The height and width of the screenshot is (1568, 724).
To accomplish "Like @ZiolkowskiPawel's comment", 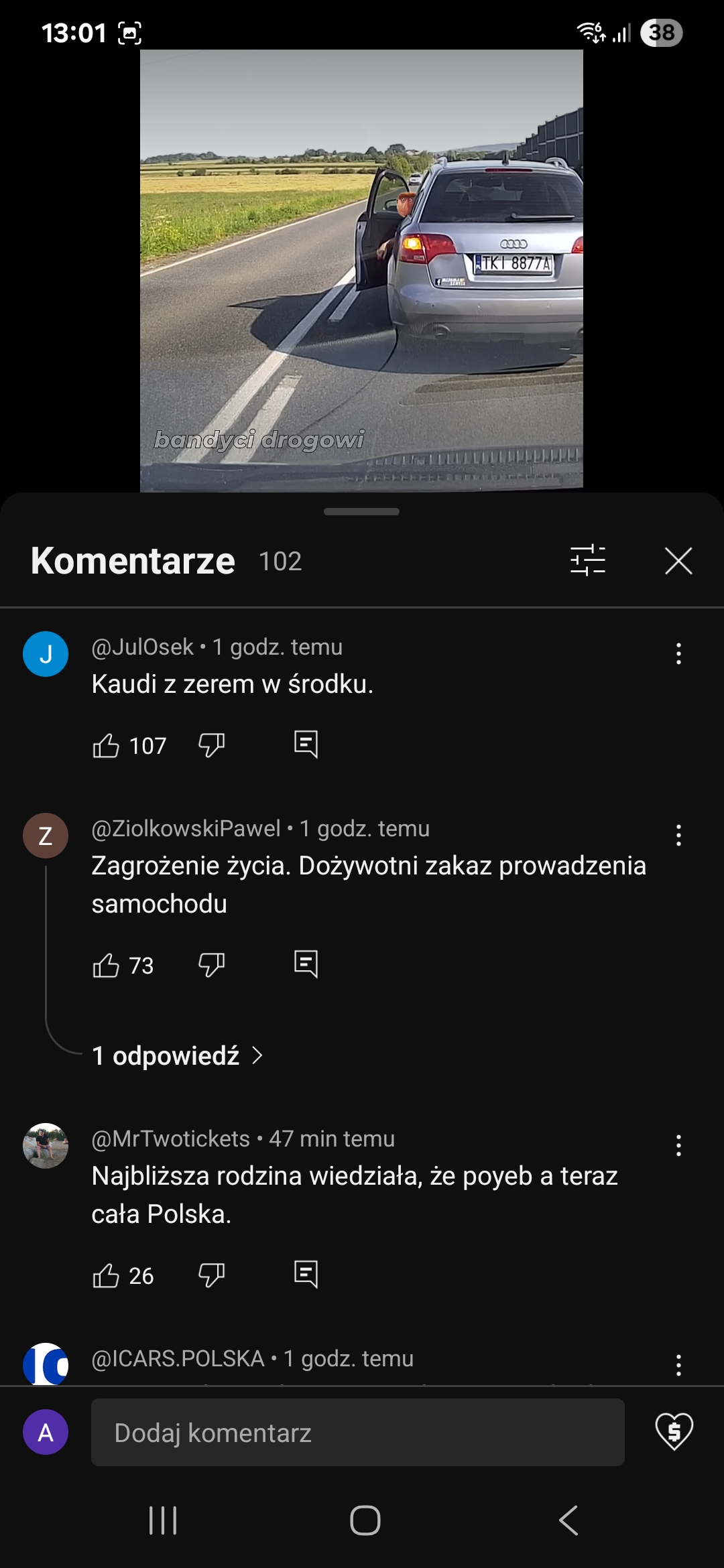I will pos(106,965).
